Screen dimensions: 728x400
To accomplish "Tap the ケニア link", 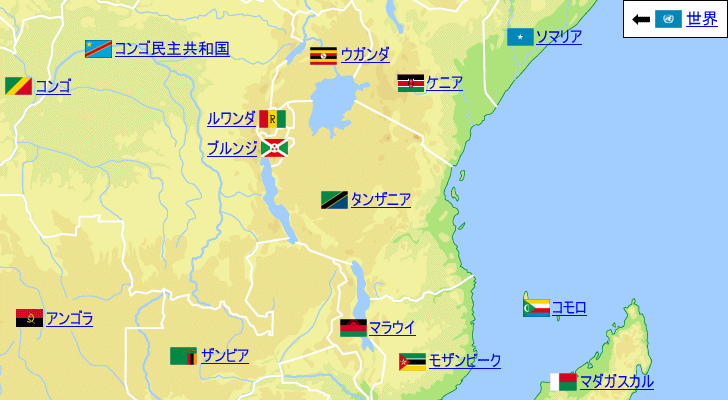I will [x=444, y=83].
